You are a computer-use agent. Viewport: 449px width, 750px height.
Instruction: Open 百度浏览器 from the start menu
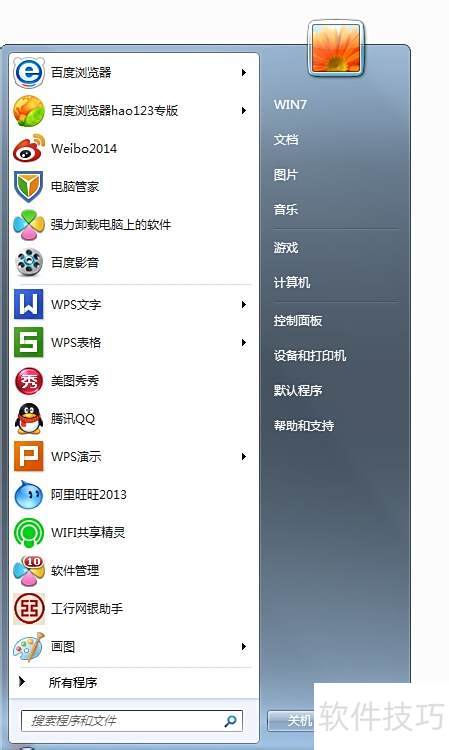(130, 73)
